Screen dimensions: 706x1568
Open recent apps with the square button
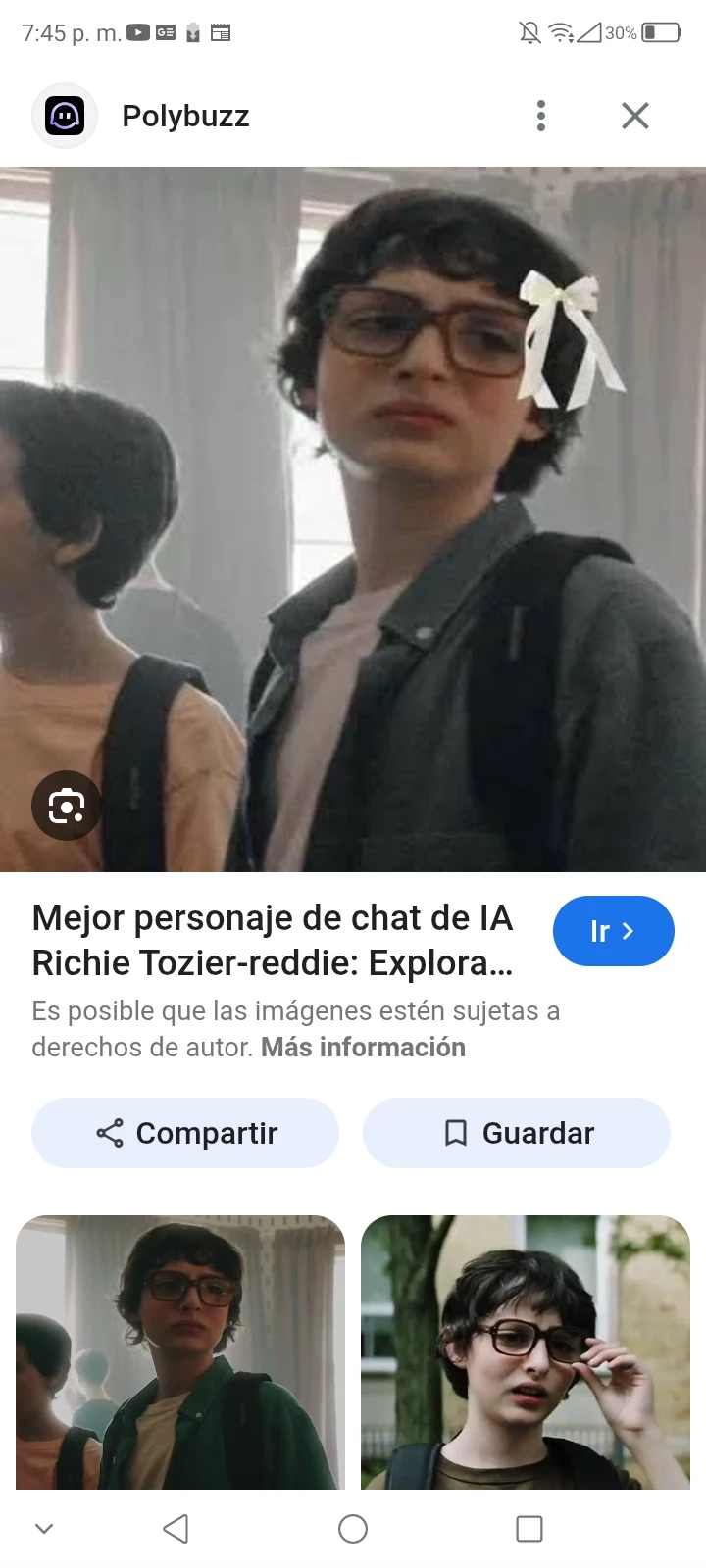(529, 1529)
